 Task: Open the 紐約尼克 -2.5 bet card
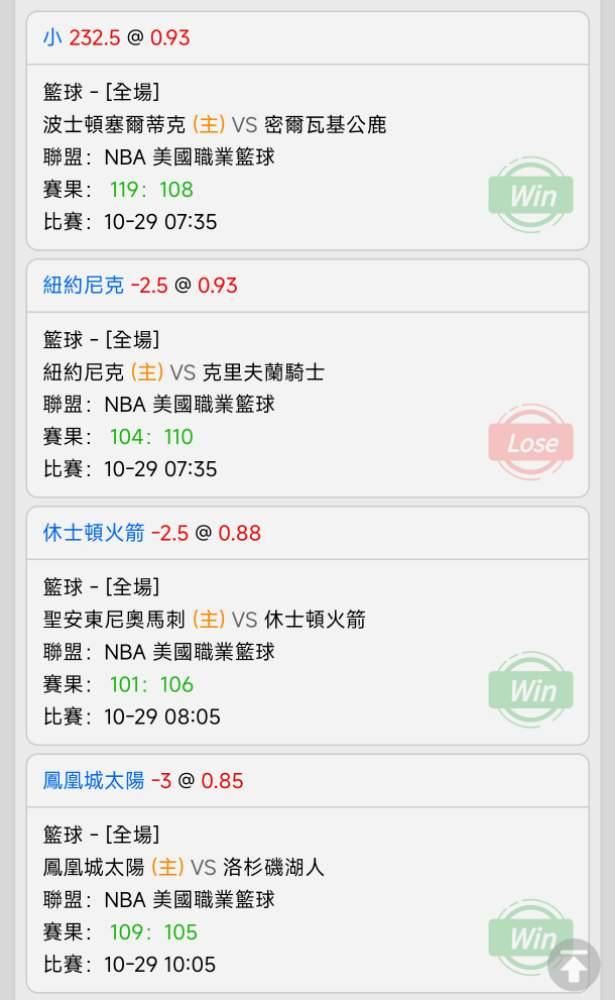[306, 378]
